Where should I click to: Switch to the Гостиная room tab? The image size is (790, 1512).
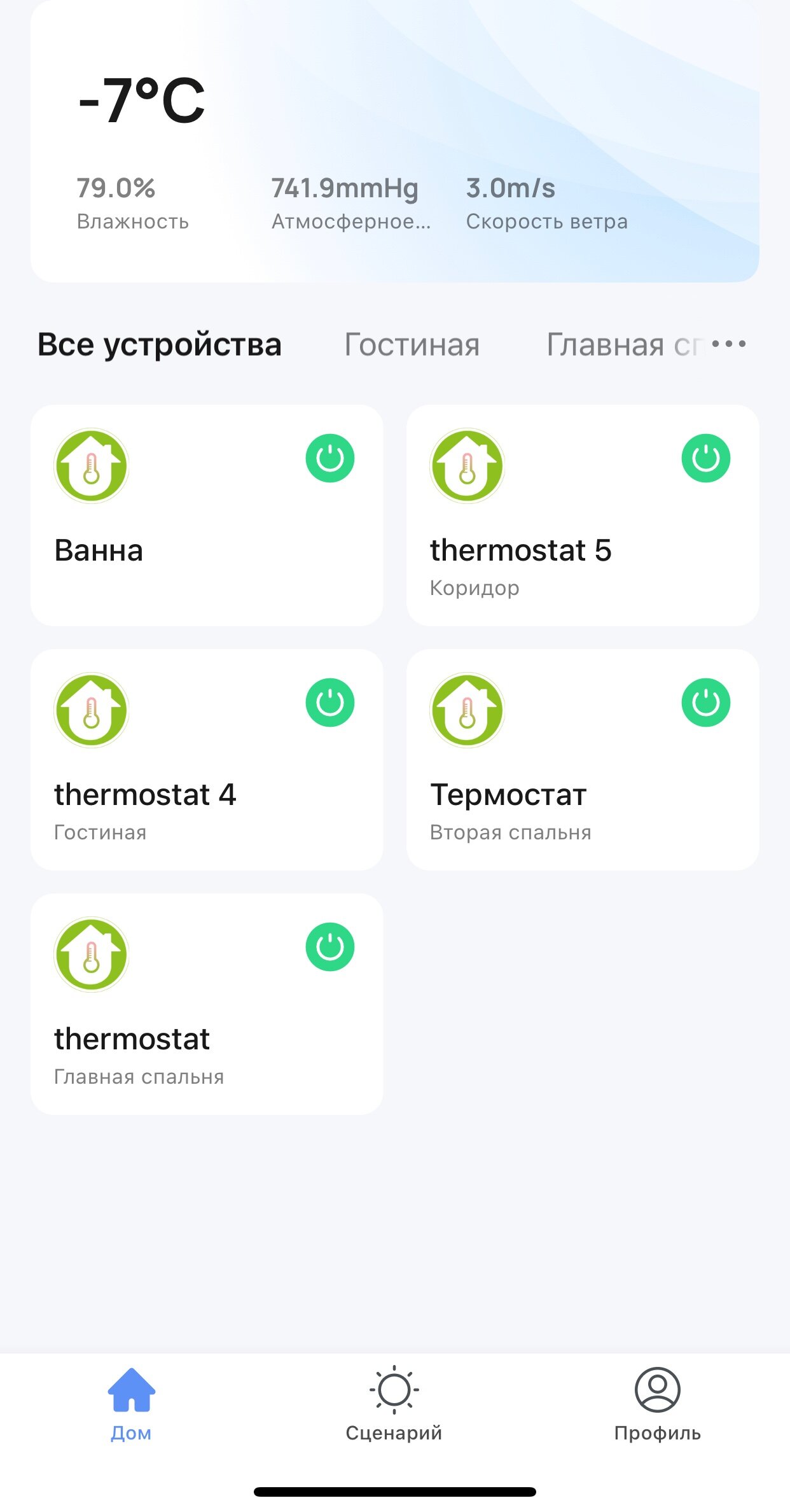pos(412,345)
